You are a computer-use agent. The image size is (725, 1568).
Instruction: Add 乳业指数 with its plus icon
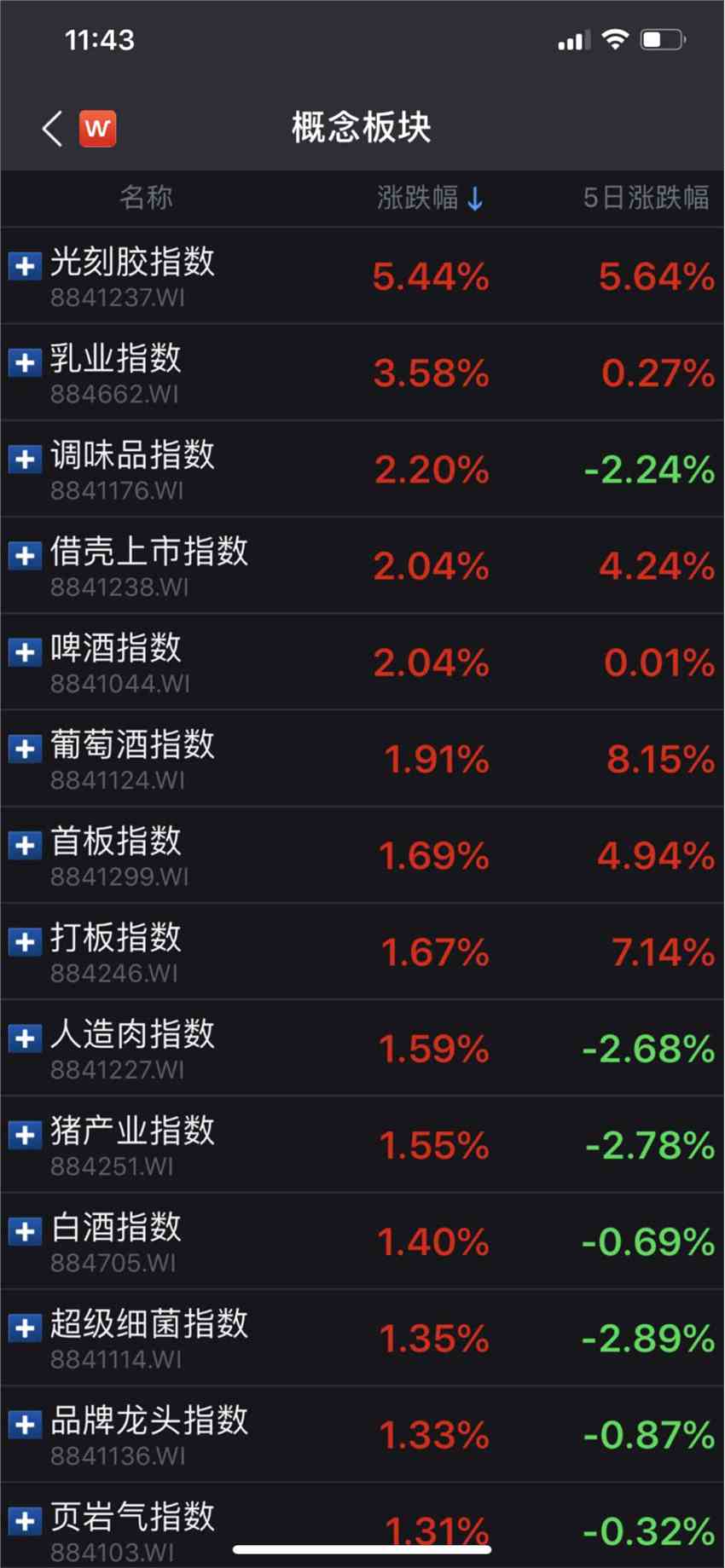point(25,362)
